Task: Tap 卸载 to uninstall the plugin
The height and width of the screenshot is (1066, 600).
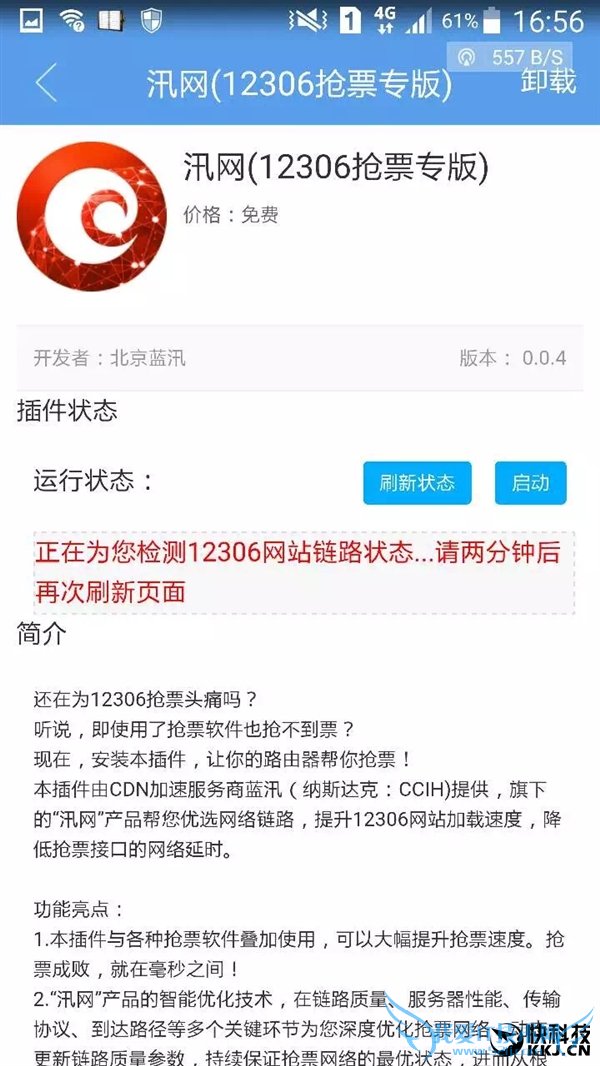Action: coord(548,82)
